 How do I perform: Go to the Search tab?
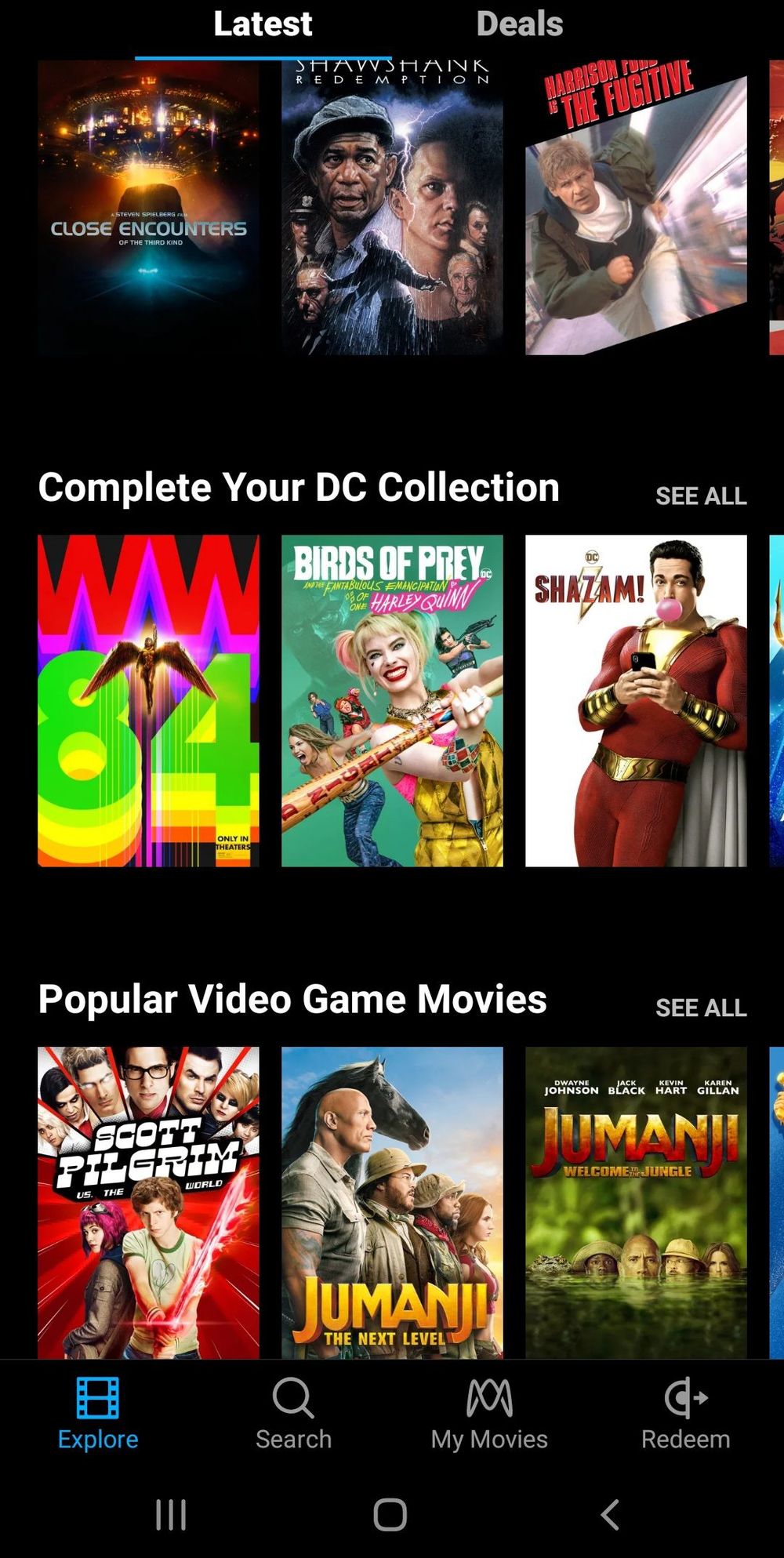click(x=293, y=1413)
